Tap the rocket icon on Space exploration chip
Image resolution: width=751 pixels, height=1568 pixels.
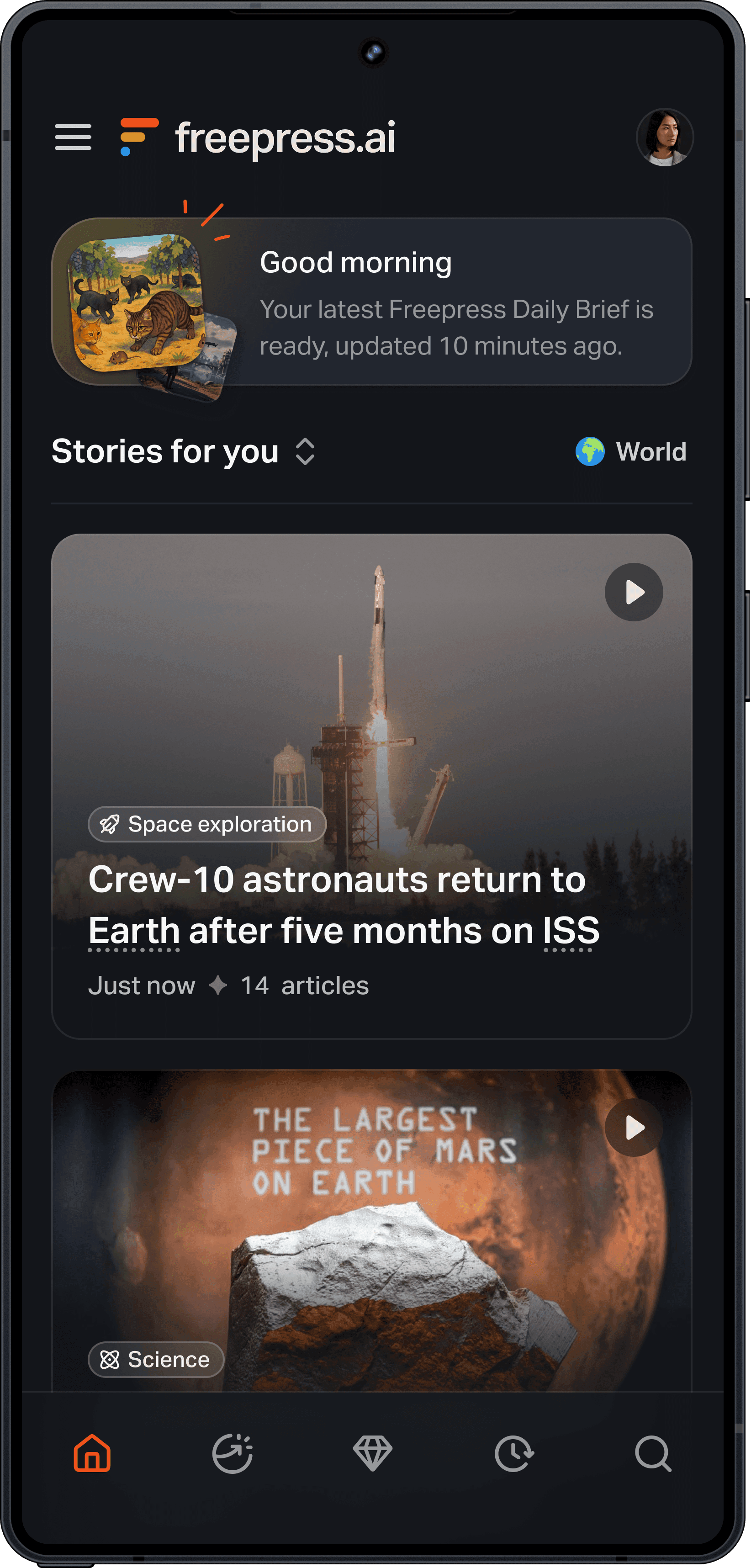click(x=110, y=824)
